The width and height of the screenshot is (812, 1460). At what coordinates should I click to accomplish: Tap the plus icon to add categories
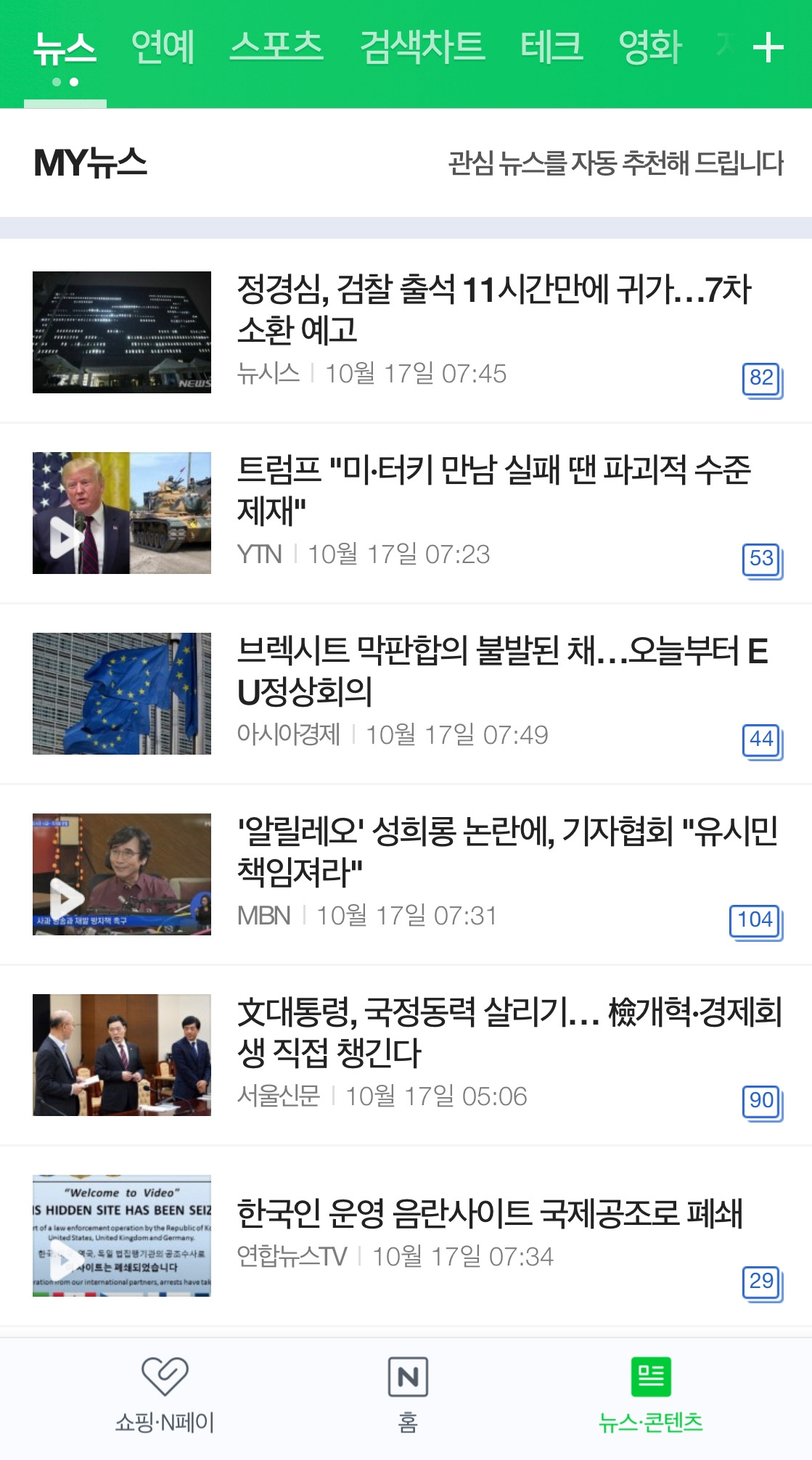pos(768,49)
